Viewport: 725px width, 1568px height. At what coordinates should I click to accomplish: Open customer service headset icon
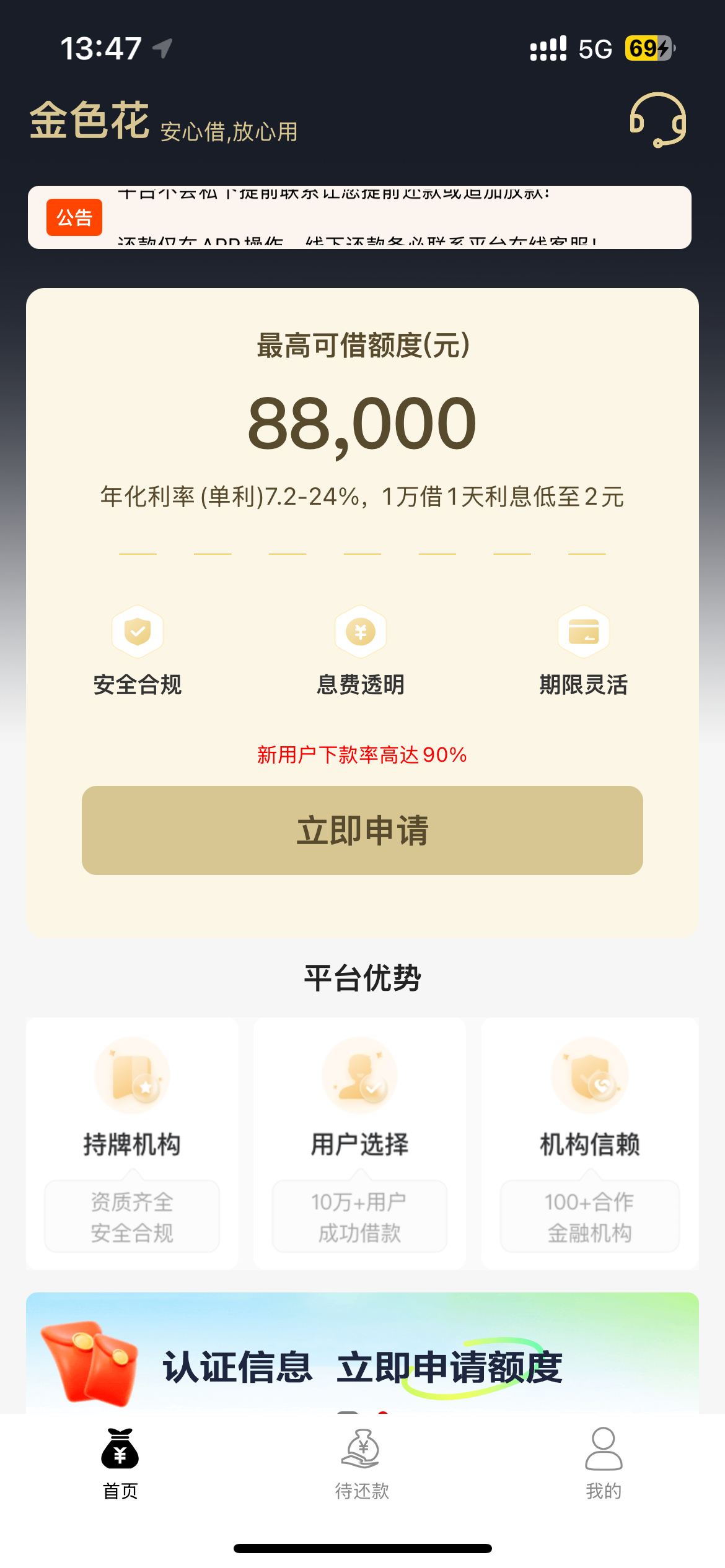point(657,120)
